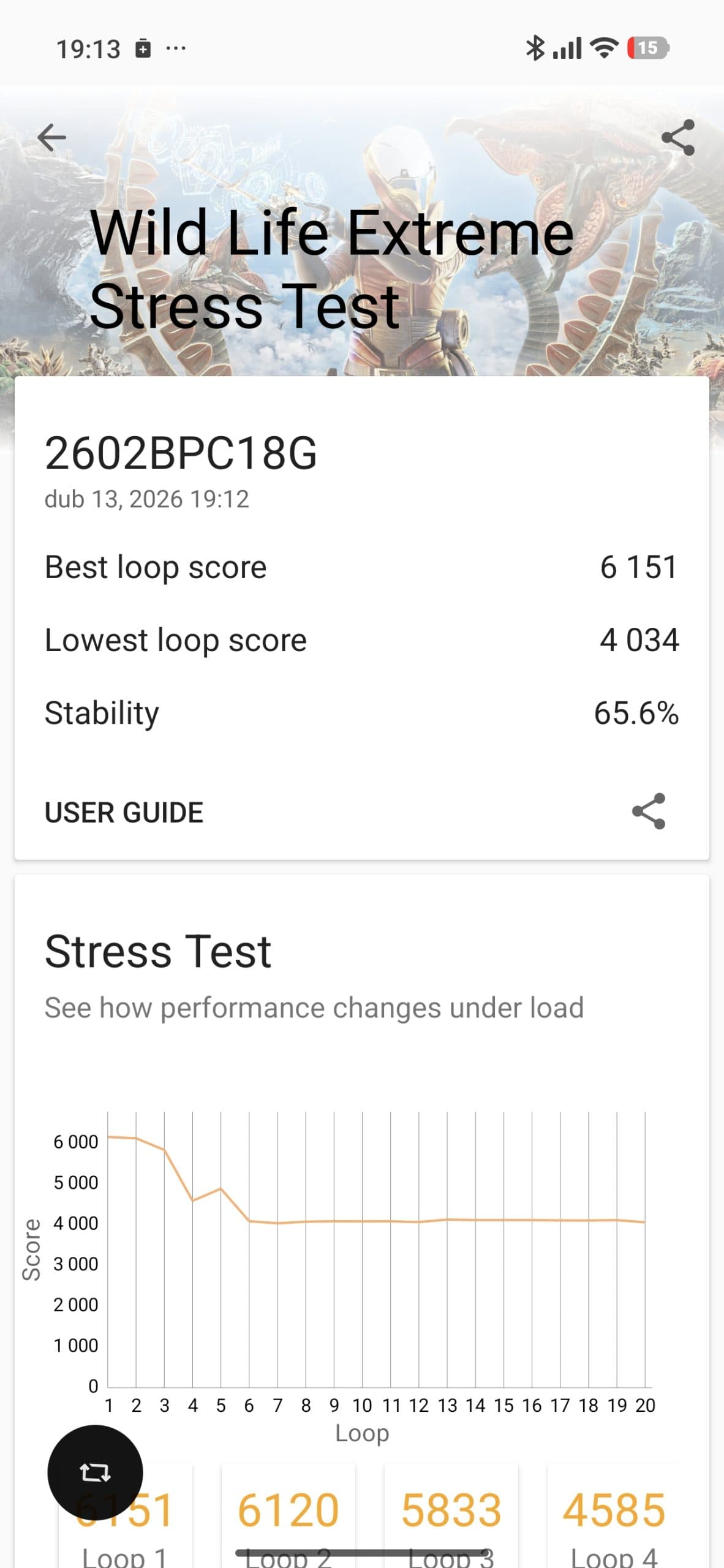Share the test from the header icon
The width and height of the screenshot is (724, 1568).
pos(678,137)
